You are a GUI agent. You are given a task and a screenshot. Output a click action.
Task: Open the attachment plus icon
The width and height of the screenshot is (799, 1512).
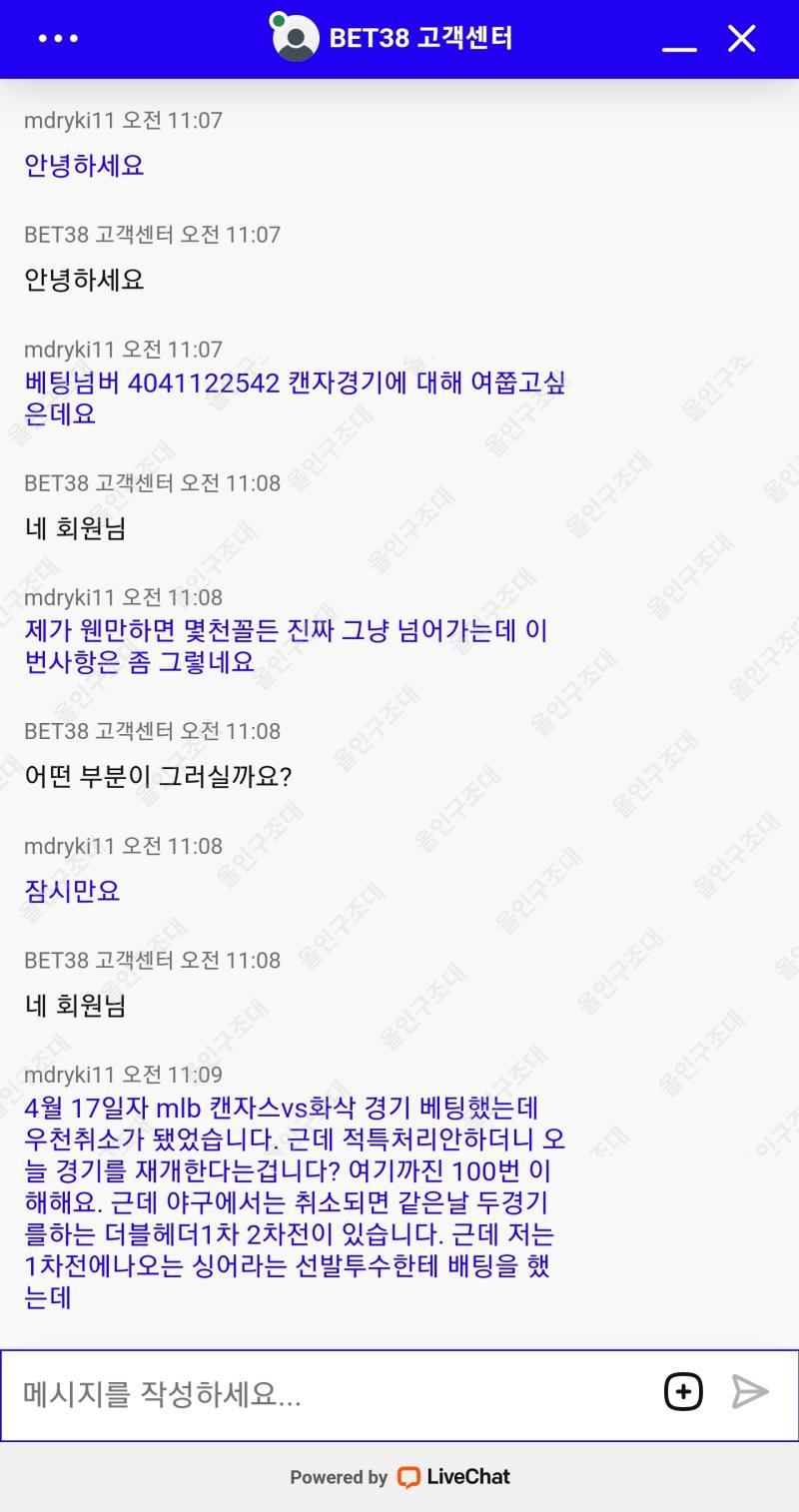click(683, 1391)
